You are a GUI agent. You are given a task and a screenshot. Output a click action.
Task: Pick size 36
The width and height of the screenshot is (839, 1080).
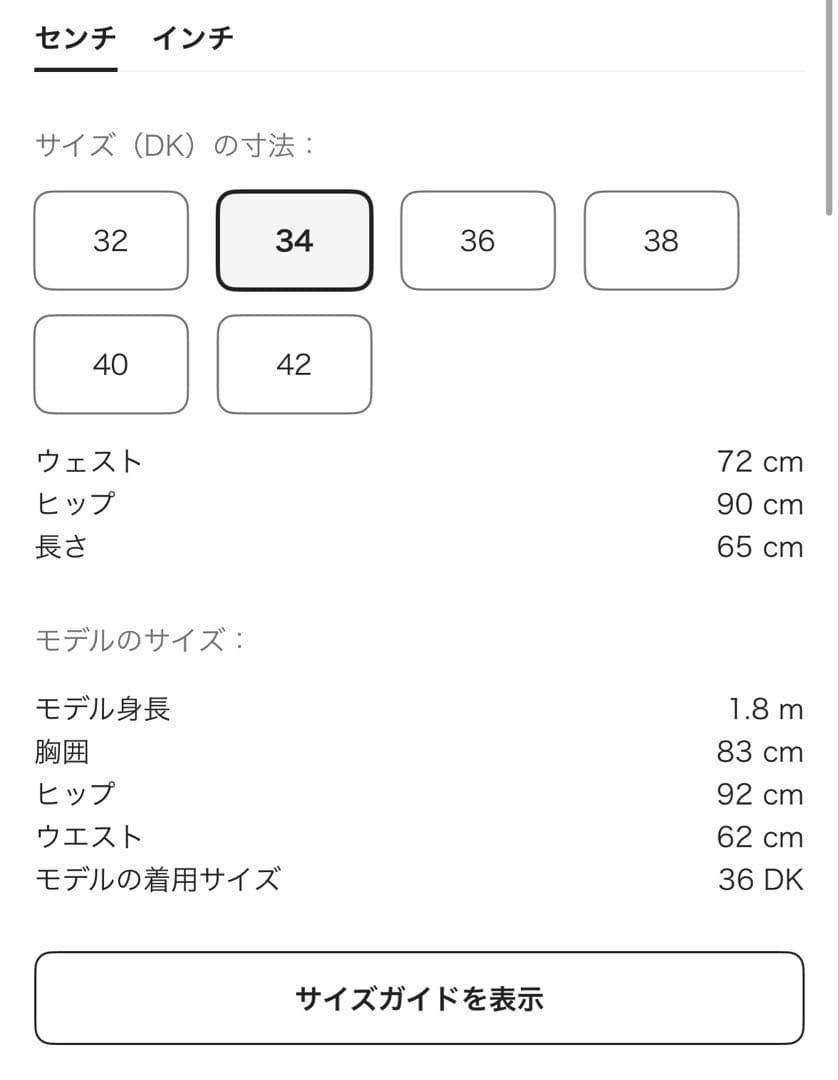(x=478, y=241)
